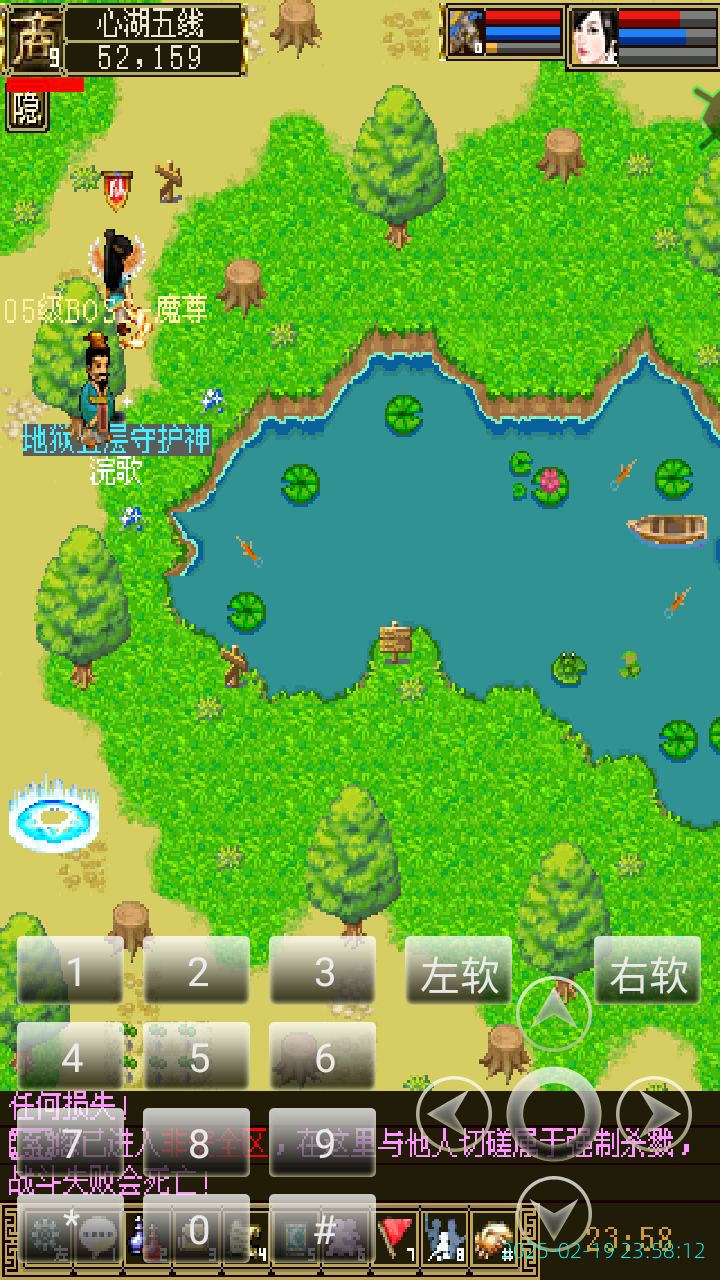The height and width of the screenshot is (1280, 720).
Task: Hit the 右软 right soft key
Action: pyautogui.click(x=648, y=971)
